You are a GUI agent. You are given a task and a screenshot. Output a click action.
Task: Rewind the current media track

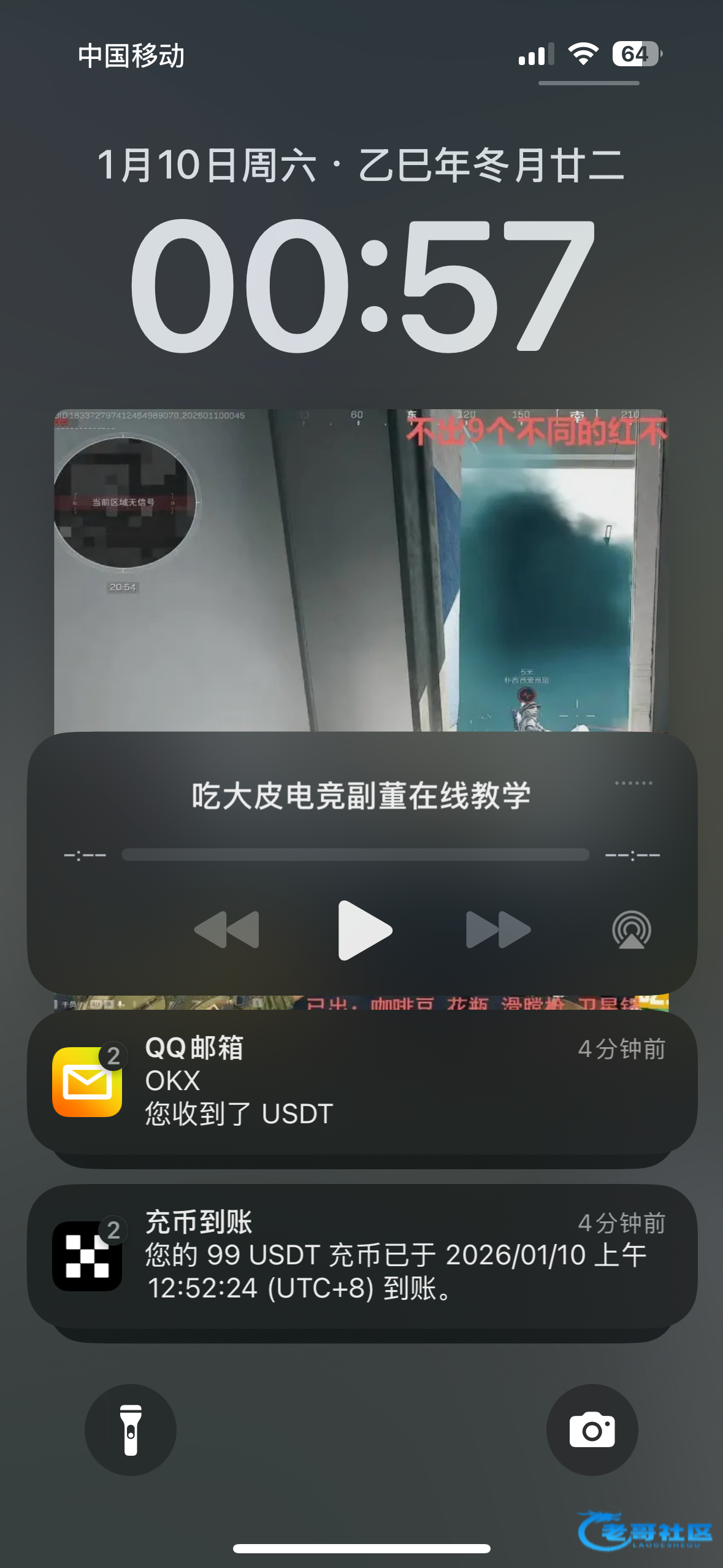227,930
